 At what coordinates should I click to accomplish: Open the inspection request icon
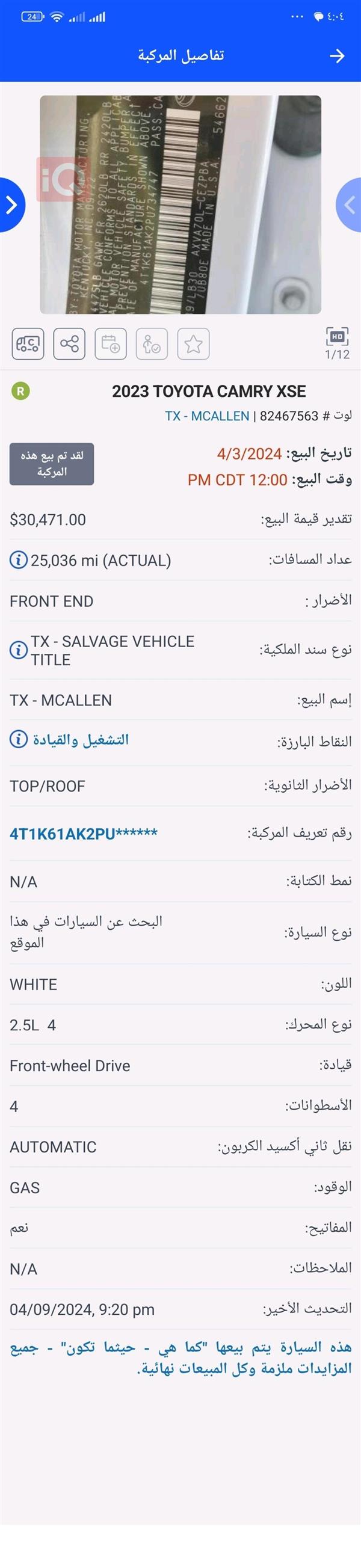(x=152, y=344)
